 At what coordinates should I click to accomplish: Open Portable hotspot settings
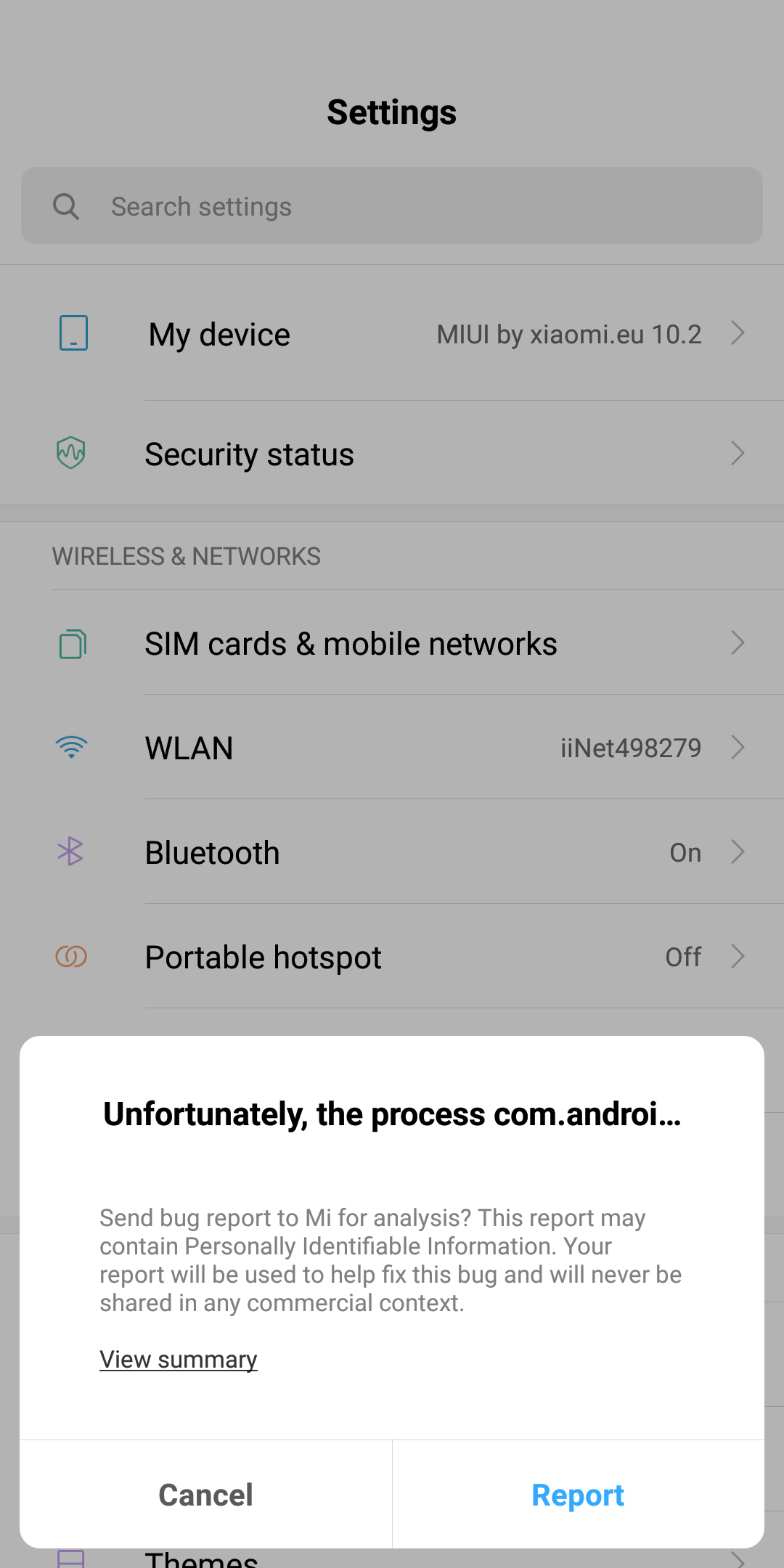coord(392,957)
